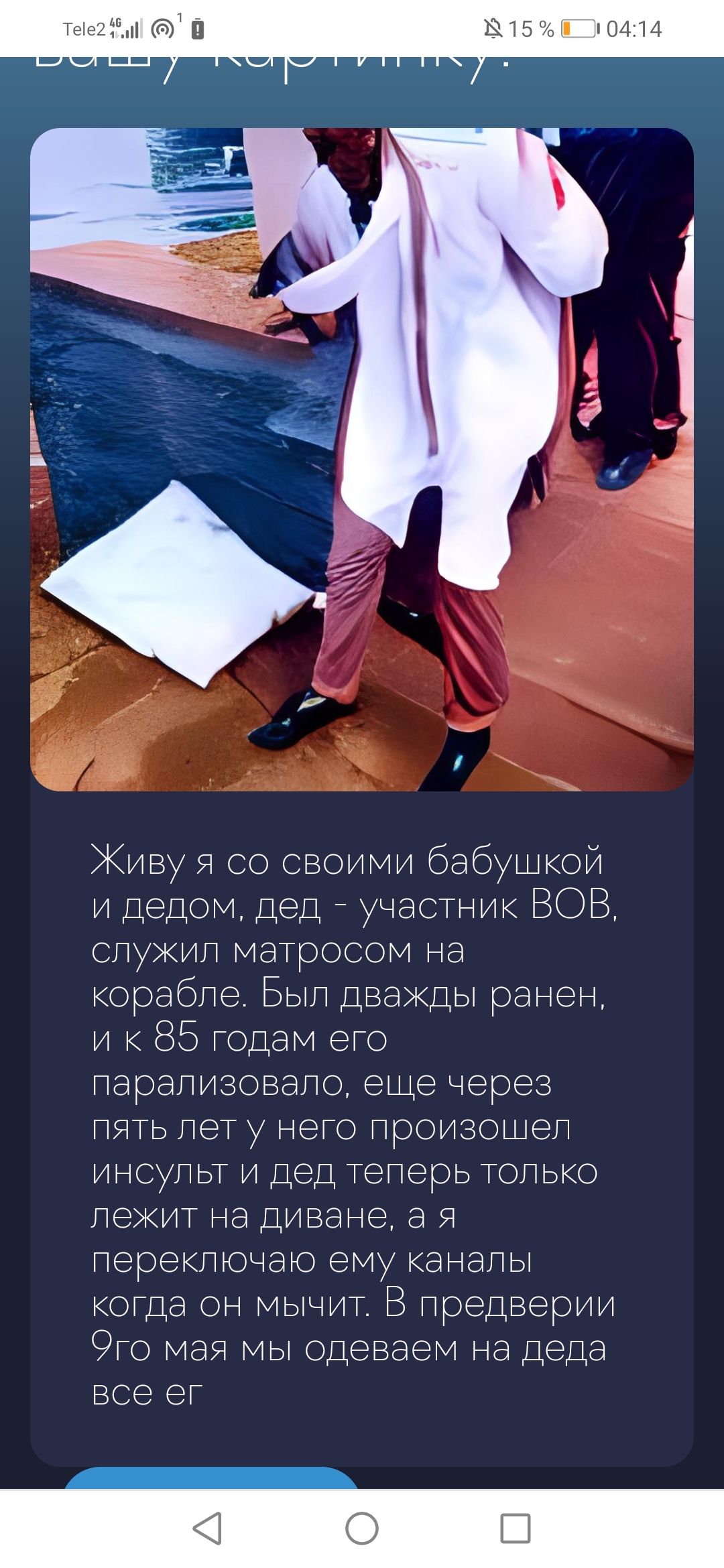Go back using the system back button
Viewport: 724px width, 1568px height.
(x=207, y=1528)
